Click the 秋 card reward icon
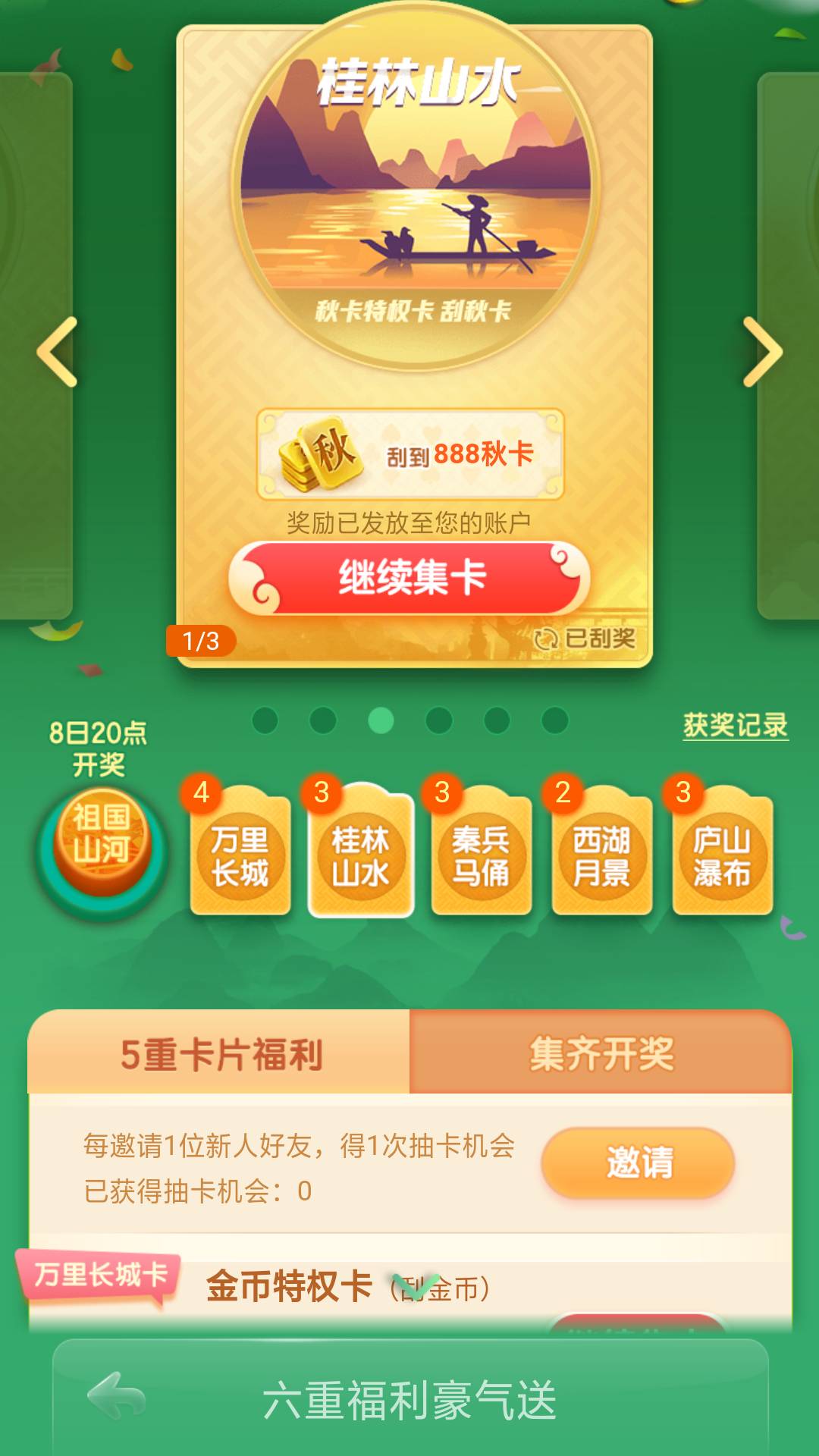Image resolution: width=819 pixels, height=1456 pixels. 322,455
